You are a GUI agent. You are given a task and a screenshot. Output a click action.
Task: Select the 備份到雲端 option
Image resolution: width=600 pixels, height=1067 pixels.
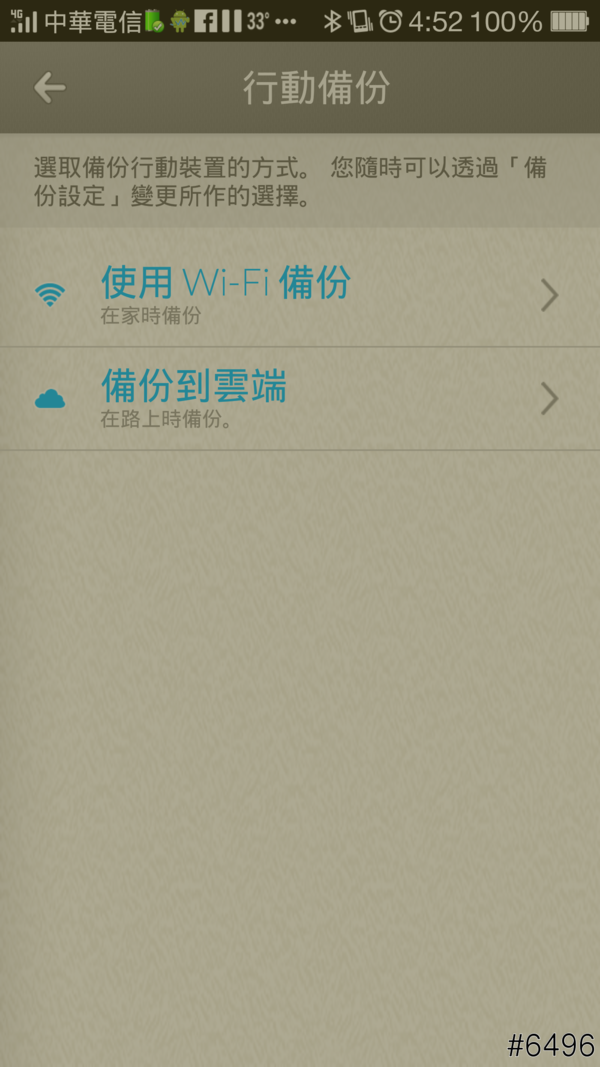(x=299, y=399)
